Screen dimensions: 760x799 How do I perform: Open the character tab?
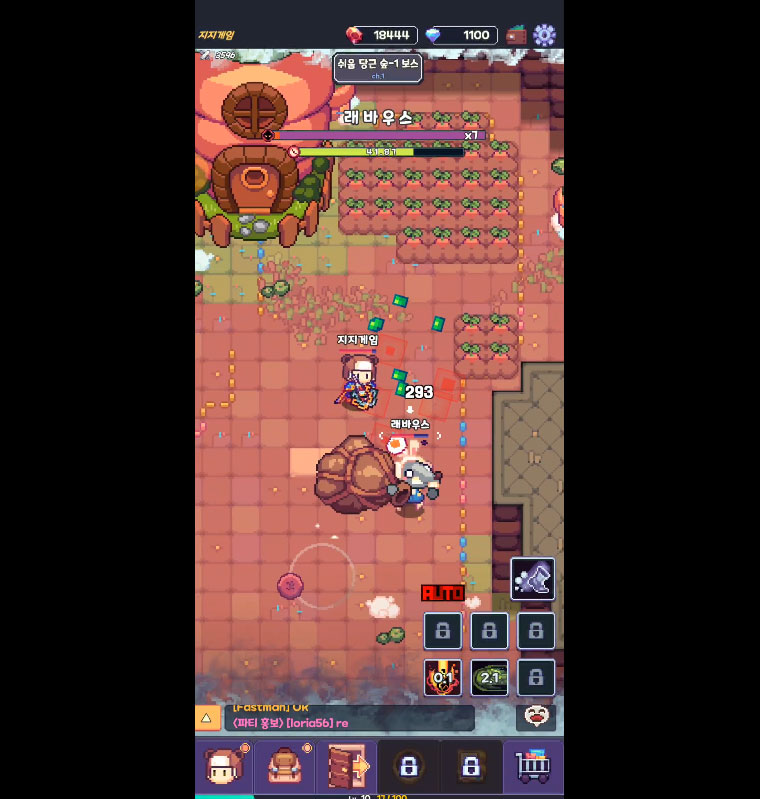click(224, 767)
